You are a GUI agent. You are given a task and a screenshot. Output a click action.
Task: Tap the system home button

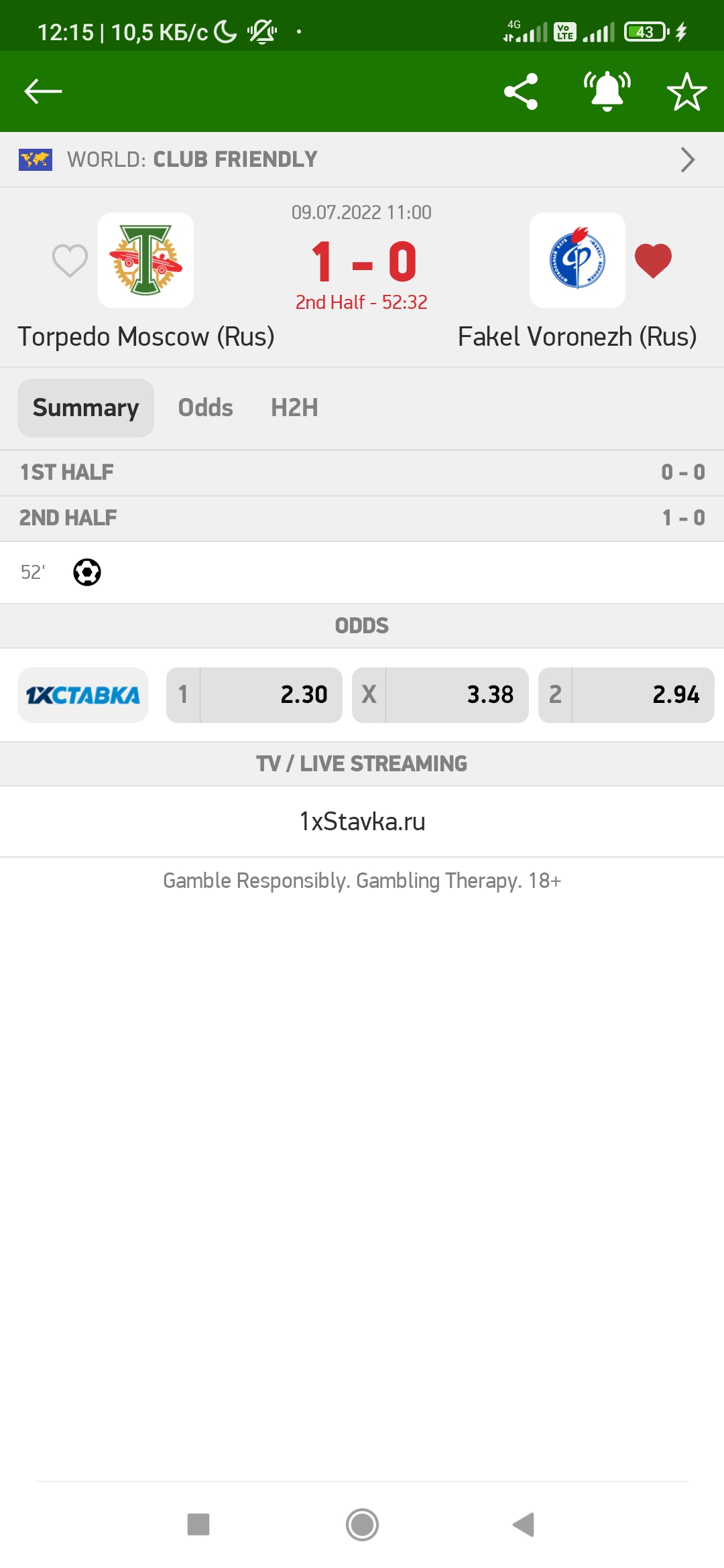(362, 1524)
